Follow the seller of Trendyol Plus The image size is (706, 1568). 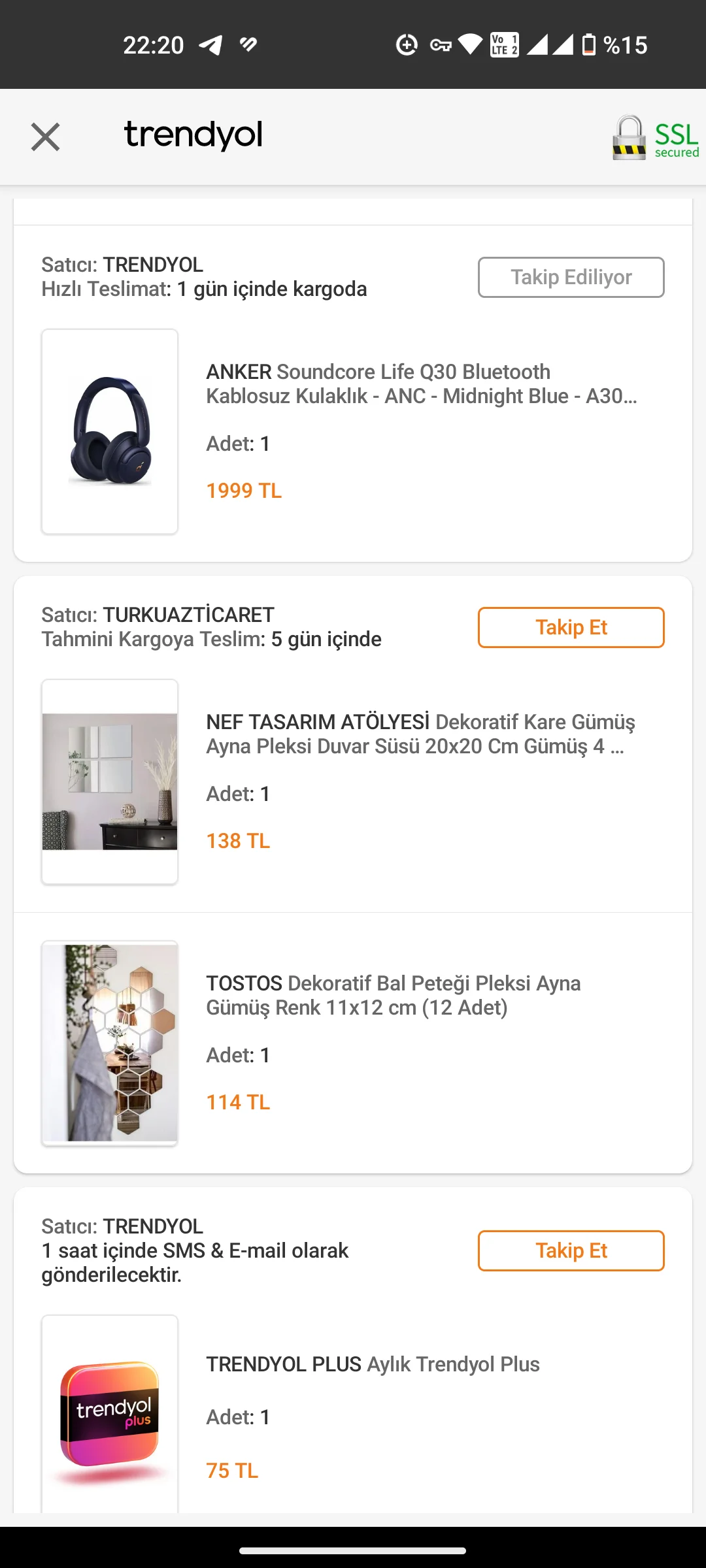coord(571,1250)
